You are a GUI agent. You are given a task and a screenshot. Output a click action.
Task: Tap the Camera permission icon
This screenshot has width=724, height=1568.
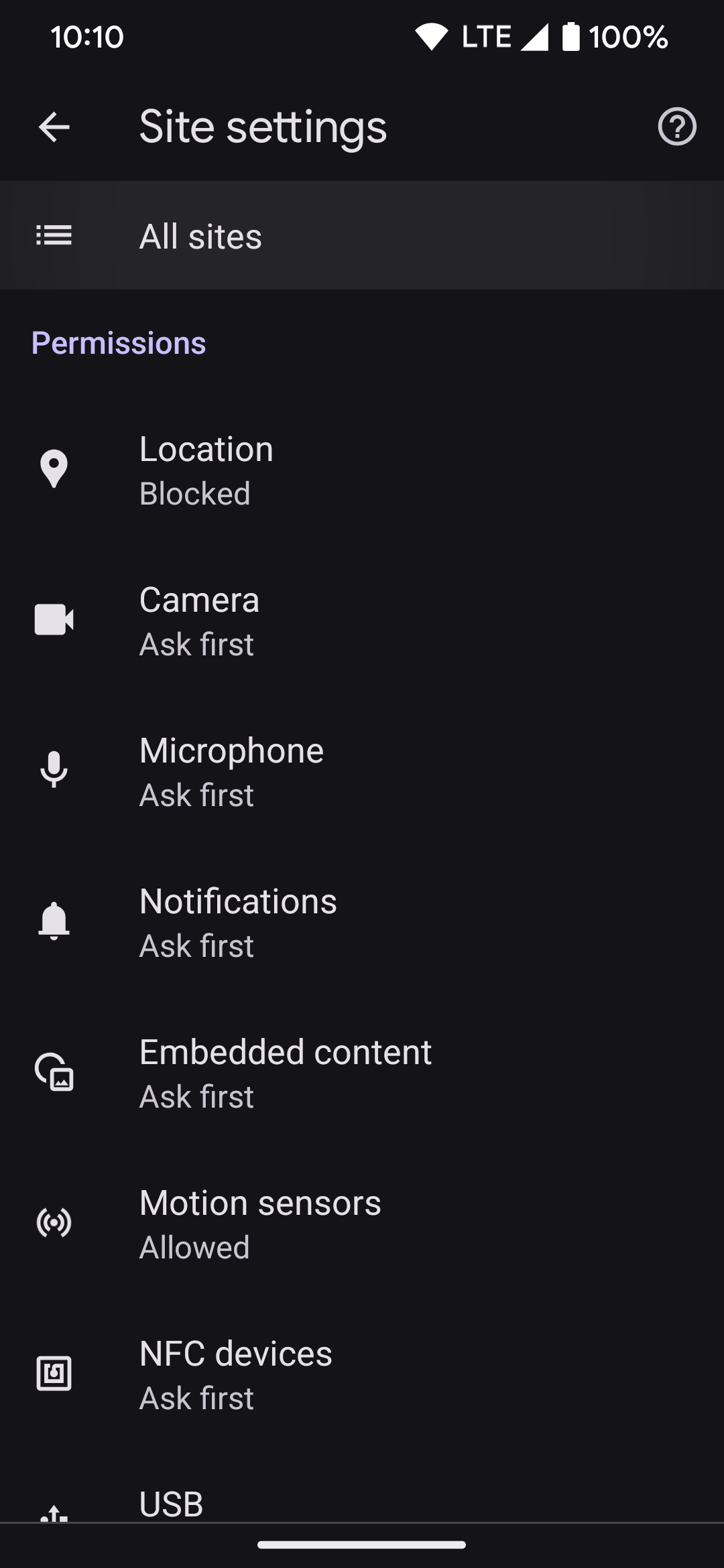pyautogui.click(x=54, y=620)
